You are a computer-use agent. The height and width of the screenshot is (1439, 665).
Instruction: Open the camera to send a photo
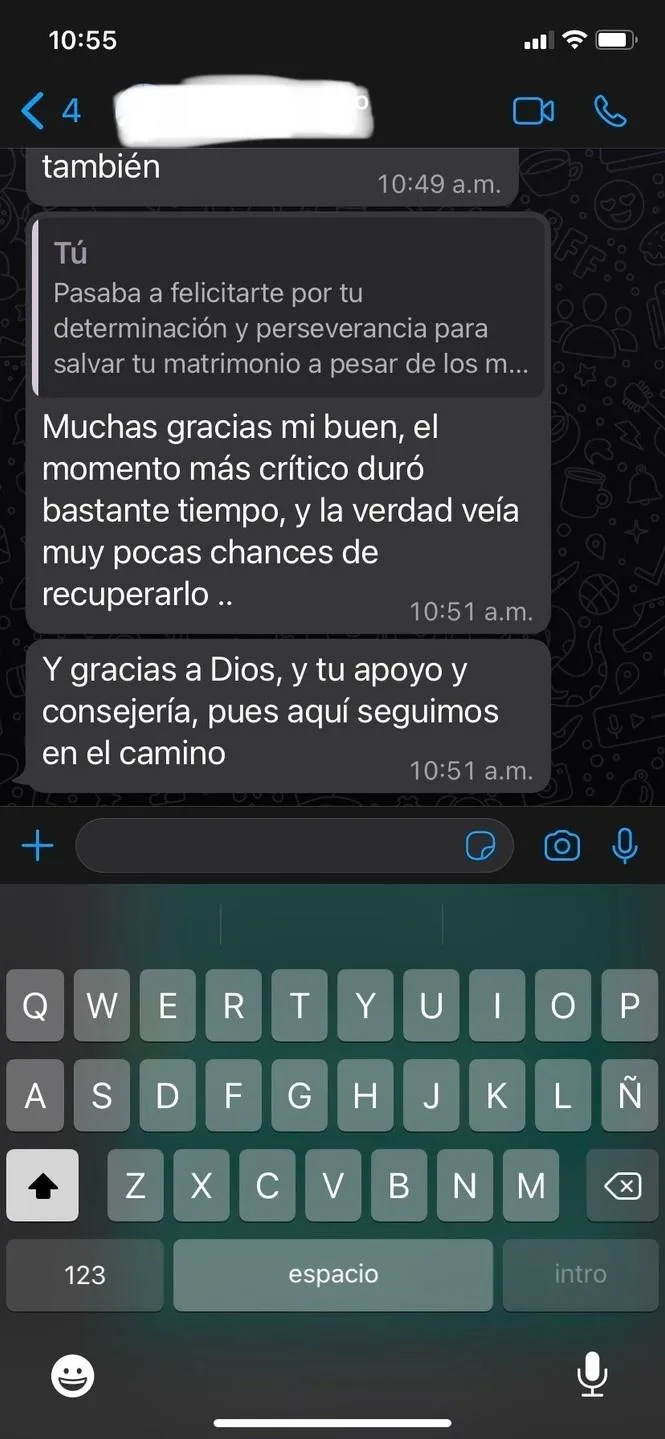(562, 846)
